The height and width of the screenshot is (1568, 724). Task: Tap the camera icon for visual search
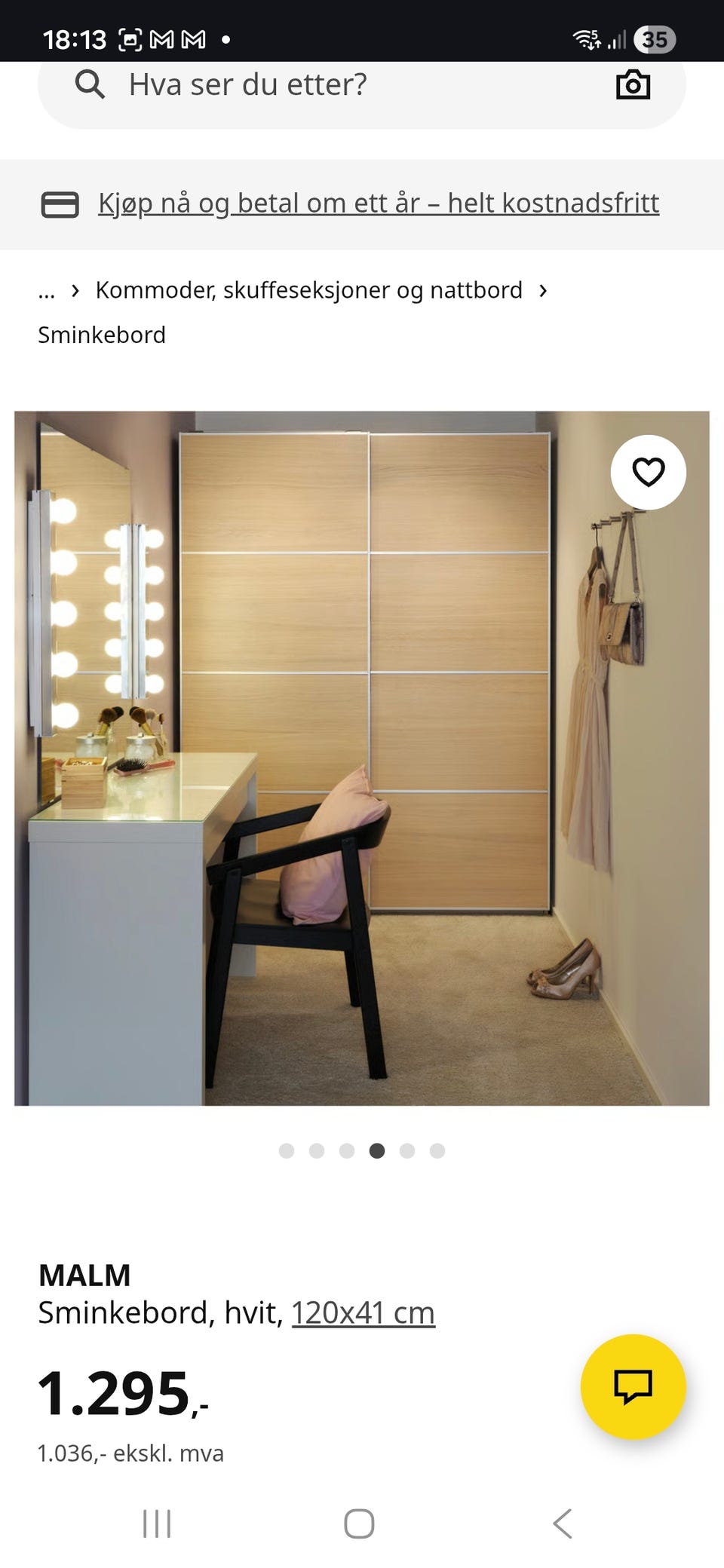coord(632,84)
